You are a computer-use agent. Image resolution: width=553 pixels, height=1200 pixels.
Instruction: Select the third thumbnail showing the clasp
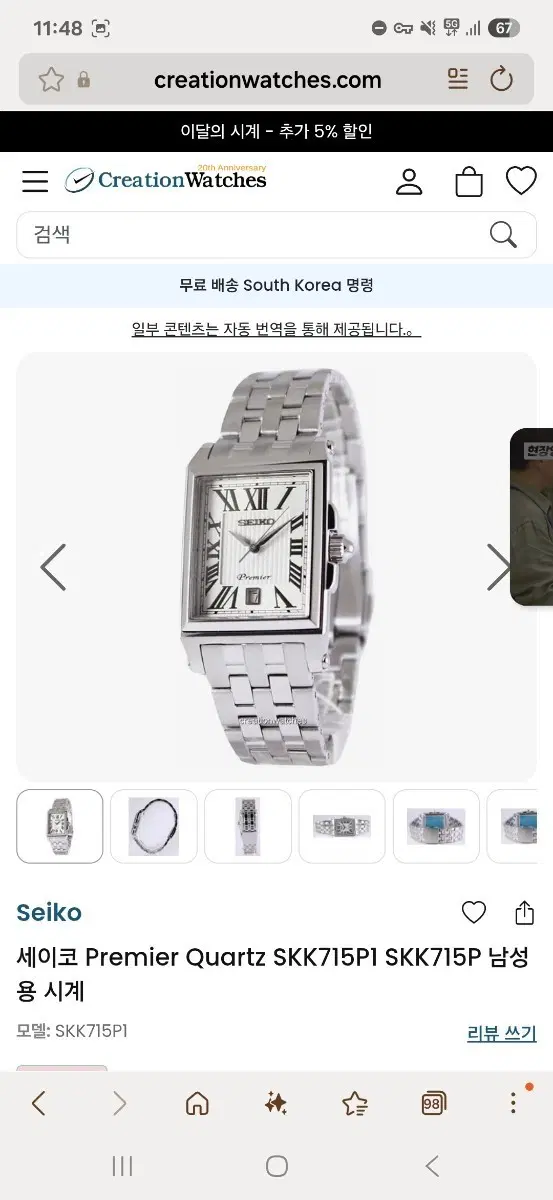point(248,826)
